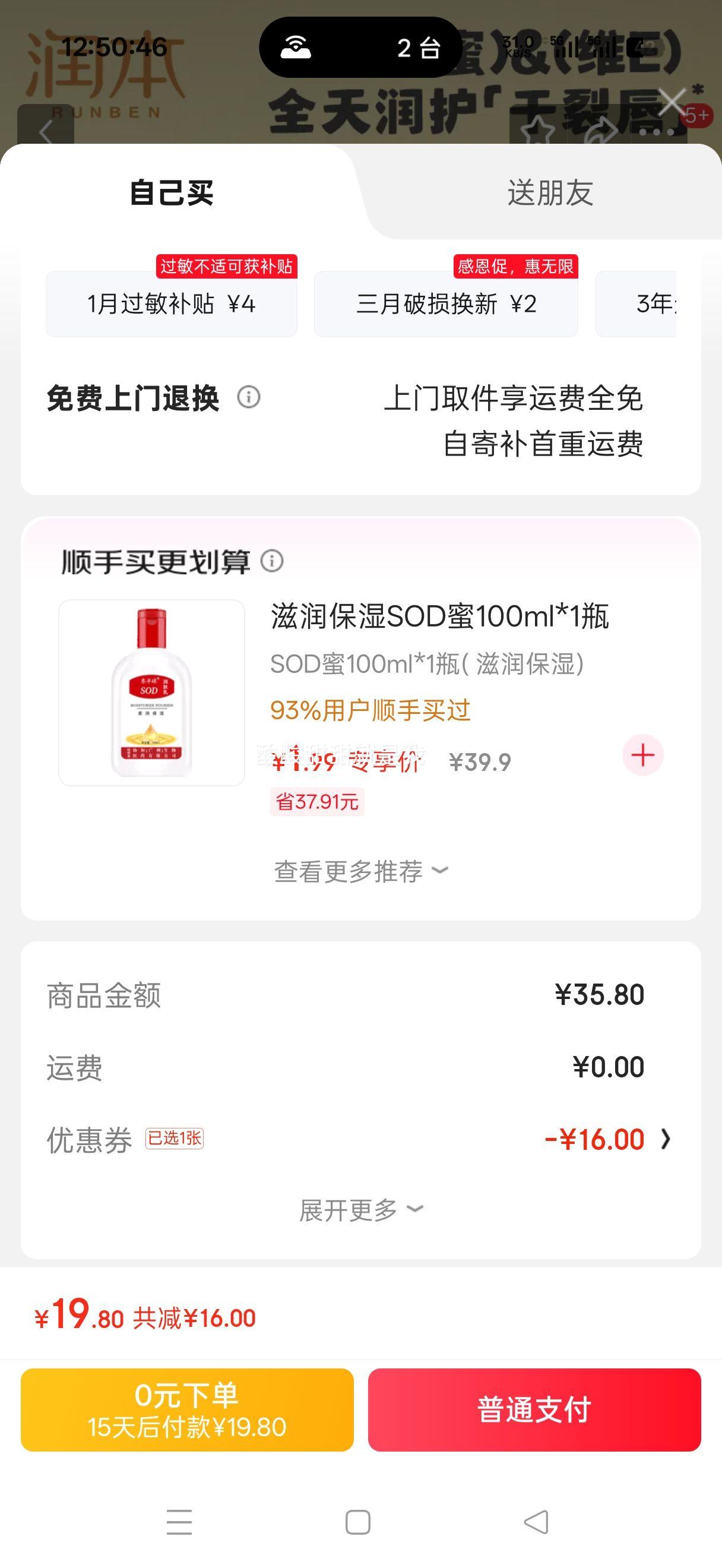Open info icon beside 顺手买更划算
The image size is (722, 1568).
[x=272, y=561]
